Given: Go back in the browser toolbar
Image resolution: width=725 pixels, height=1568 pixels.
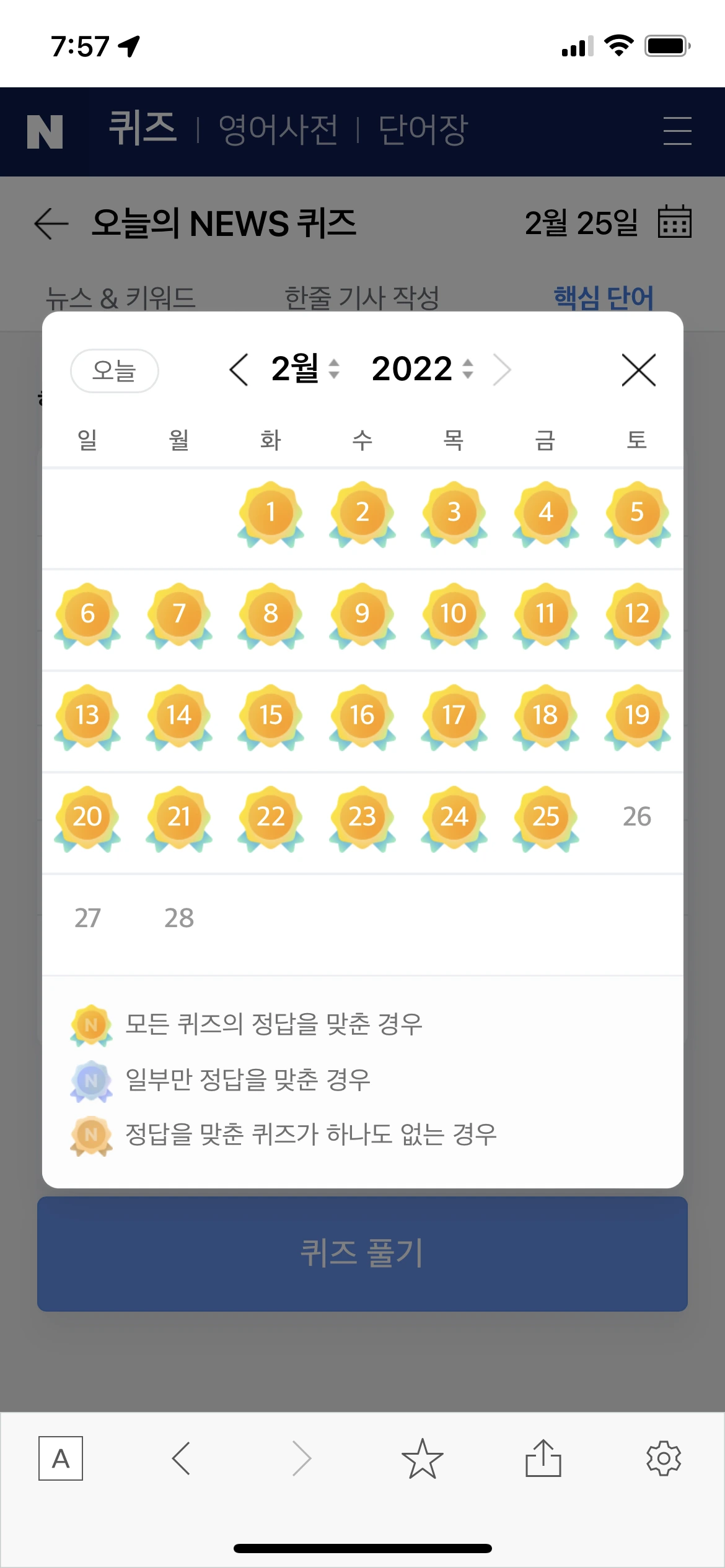Looking at the screenshot, I should click(181, 1458).
